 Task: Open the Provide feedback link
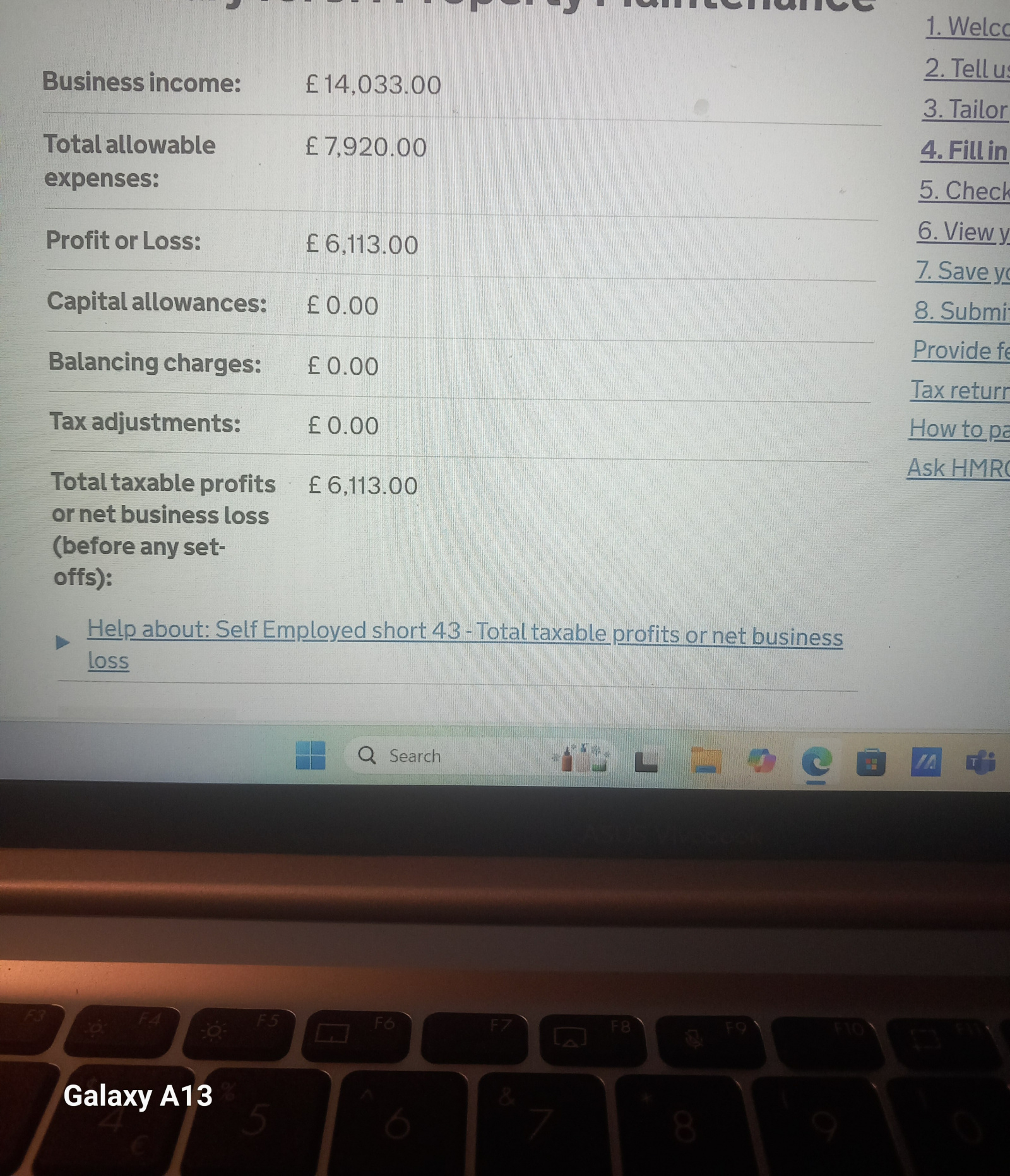click(x=960, y=351)
